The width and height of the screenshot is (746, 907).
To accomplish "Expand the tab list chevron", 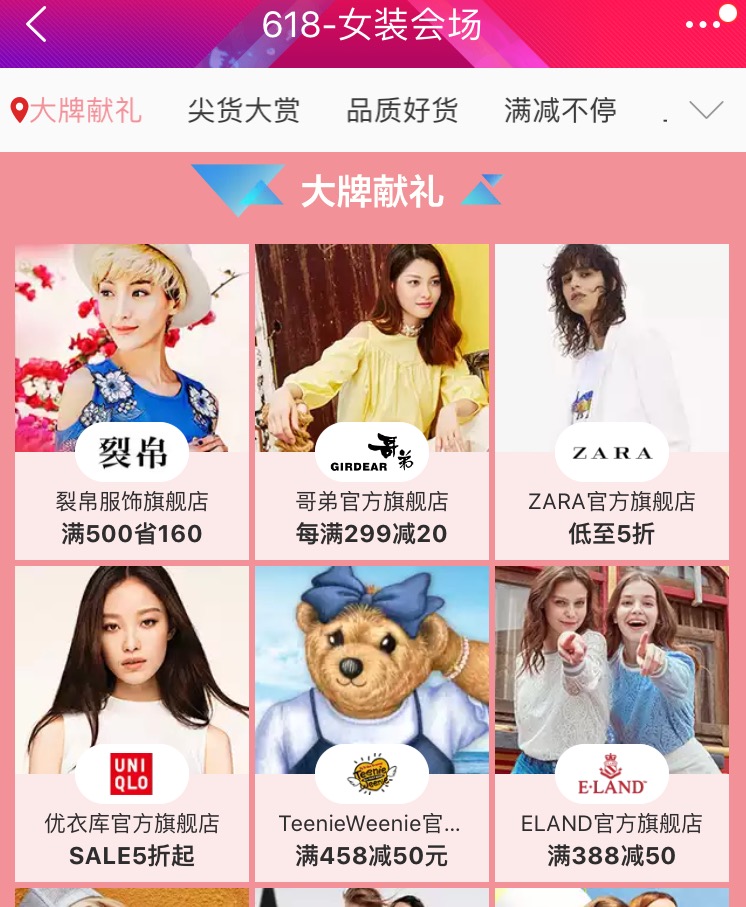I will click(706, 110).
